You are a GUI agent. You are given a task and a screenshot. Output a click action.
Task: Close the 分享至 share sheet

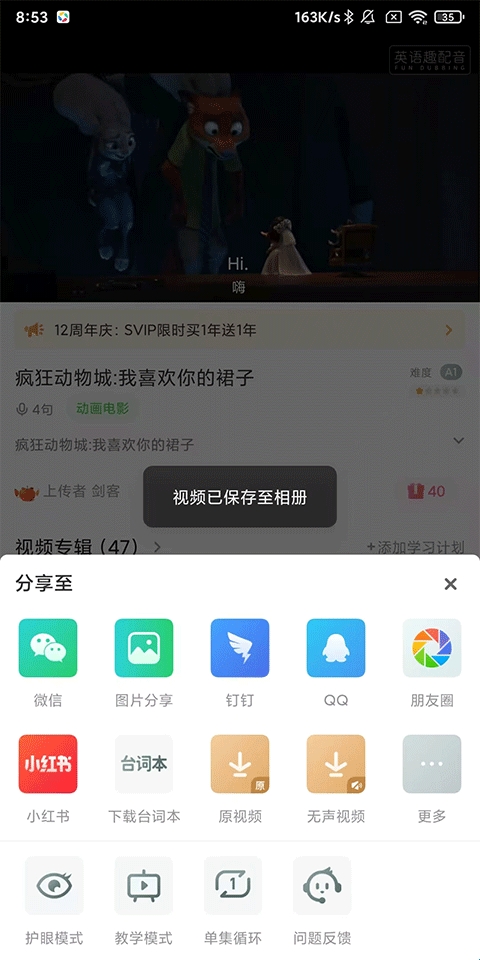click(x=451, y=584)
